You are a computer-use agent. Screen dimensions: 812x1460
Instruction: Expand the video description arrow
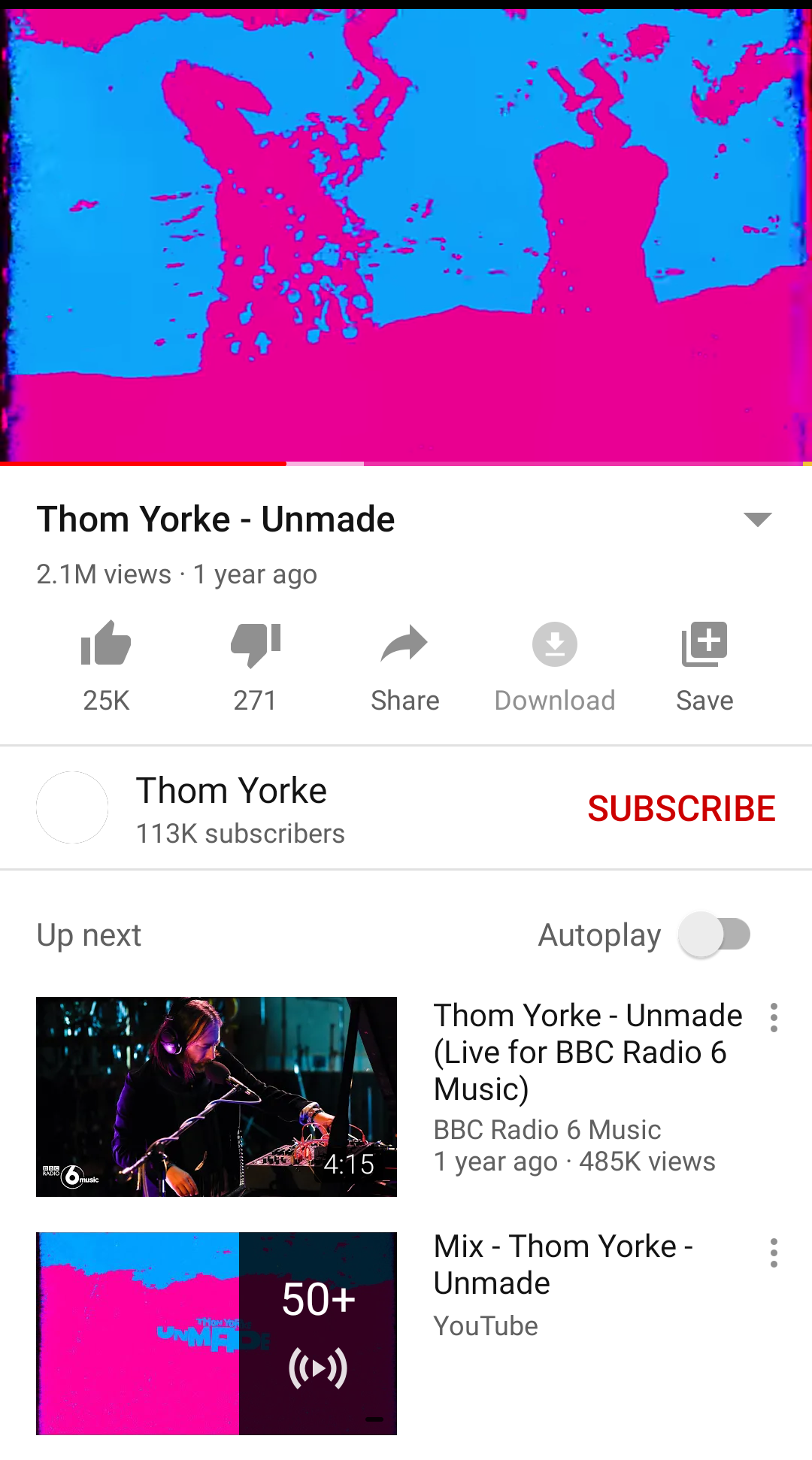coord(757,519)
